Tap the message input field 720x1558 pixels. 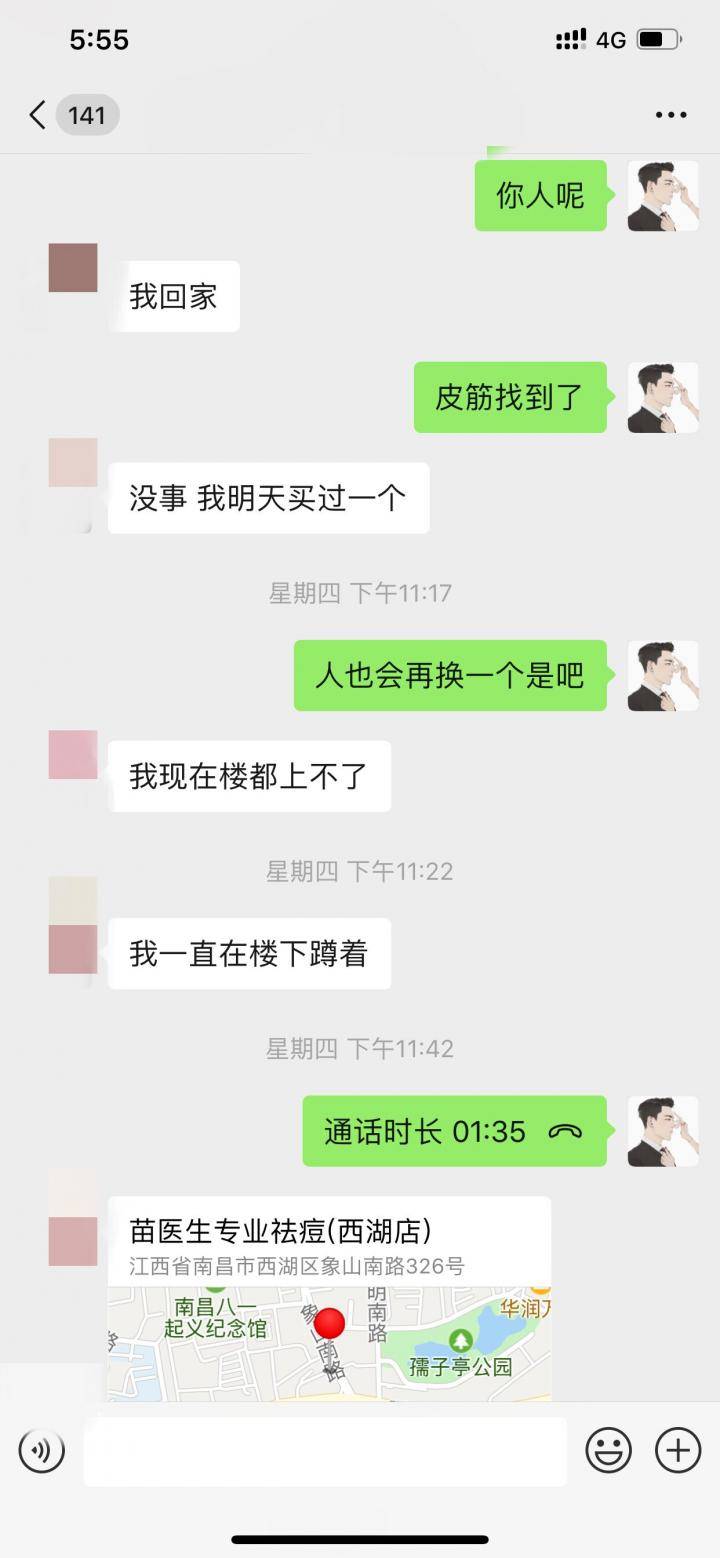[x=322, y=1450]
